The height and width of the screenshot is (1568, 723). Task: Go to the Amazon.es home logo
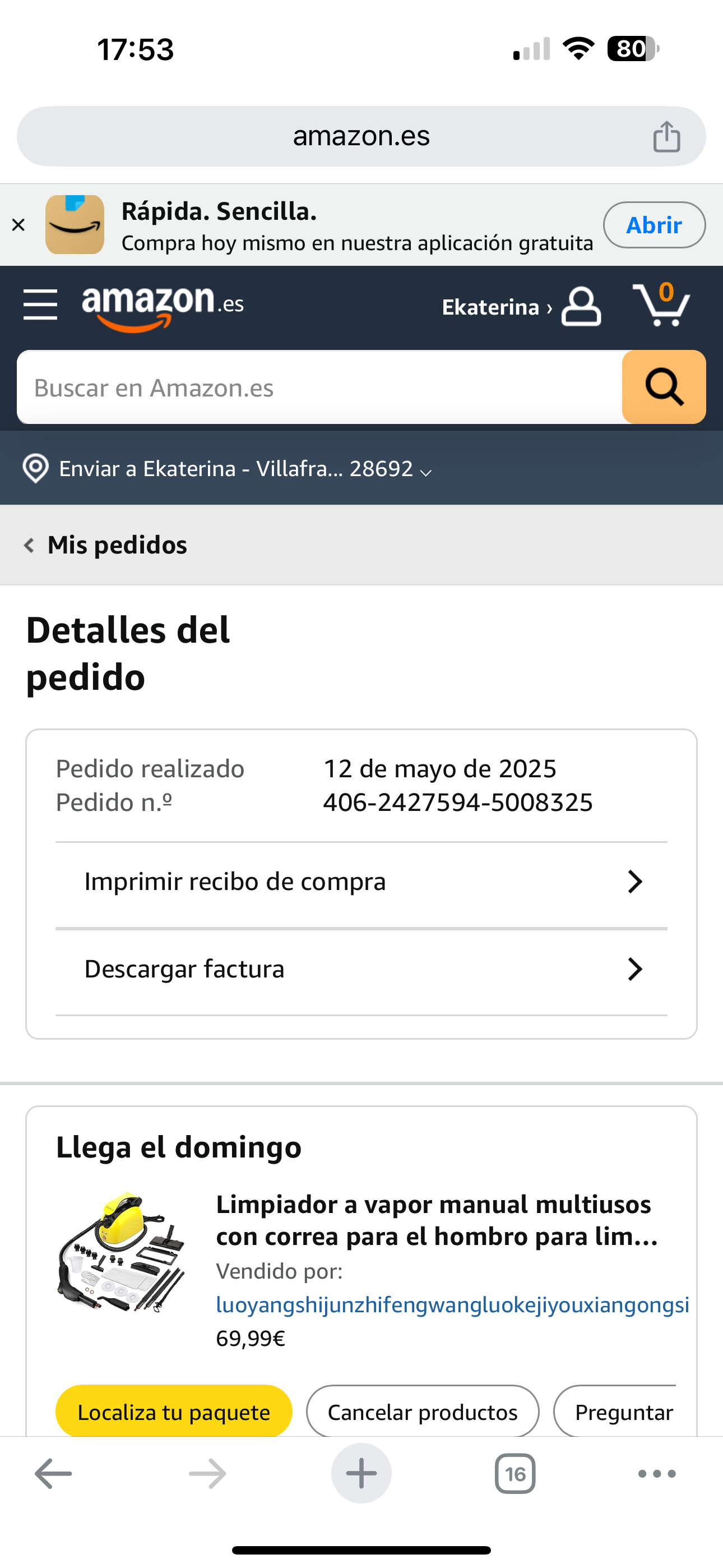tap(163, 306)
